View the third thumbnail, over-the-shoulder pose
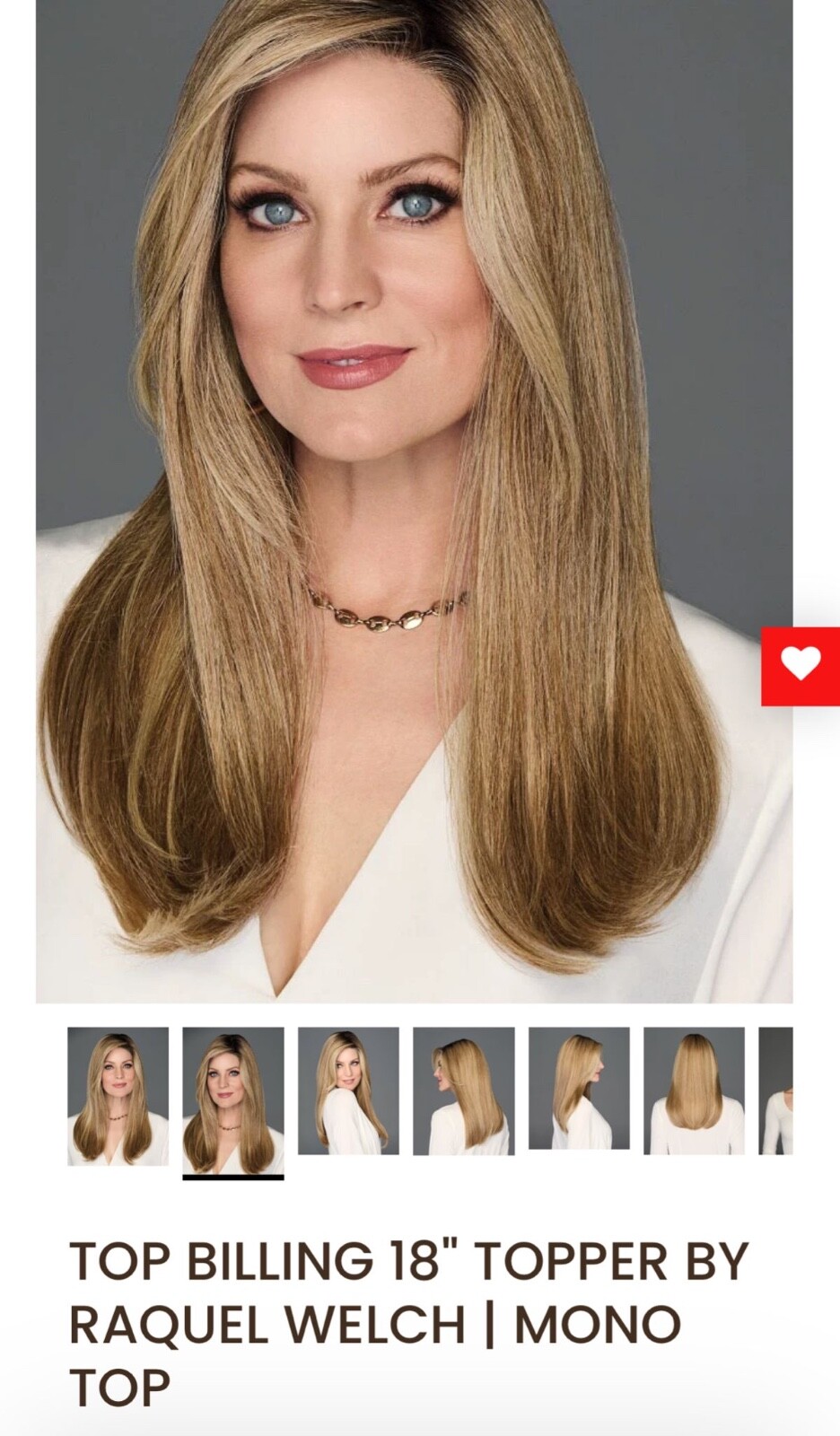Image resolution: width=840 pixels, height=1436 pixels. (348, 1090)
